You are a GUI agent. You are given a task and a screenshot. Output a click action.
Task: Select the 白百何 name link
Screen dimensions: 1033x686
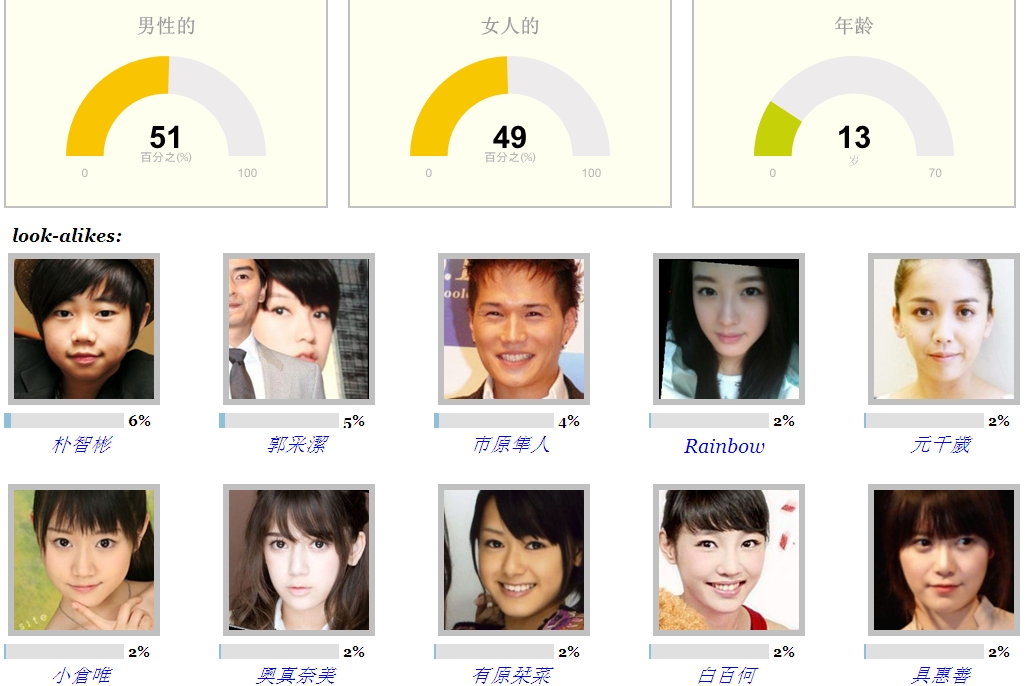pos(727,675)
